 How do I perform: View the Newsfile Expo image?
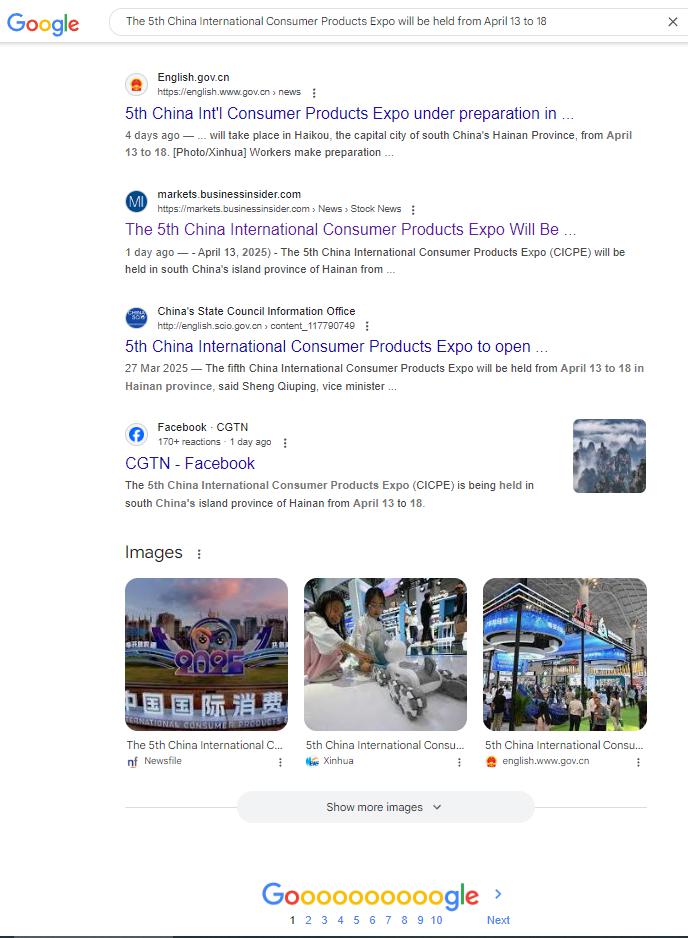coord(206,654)
